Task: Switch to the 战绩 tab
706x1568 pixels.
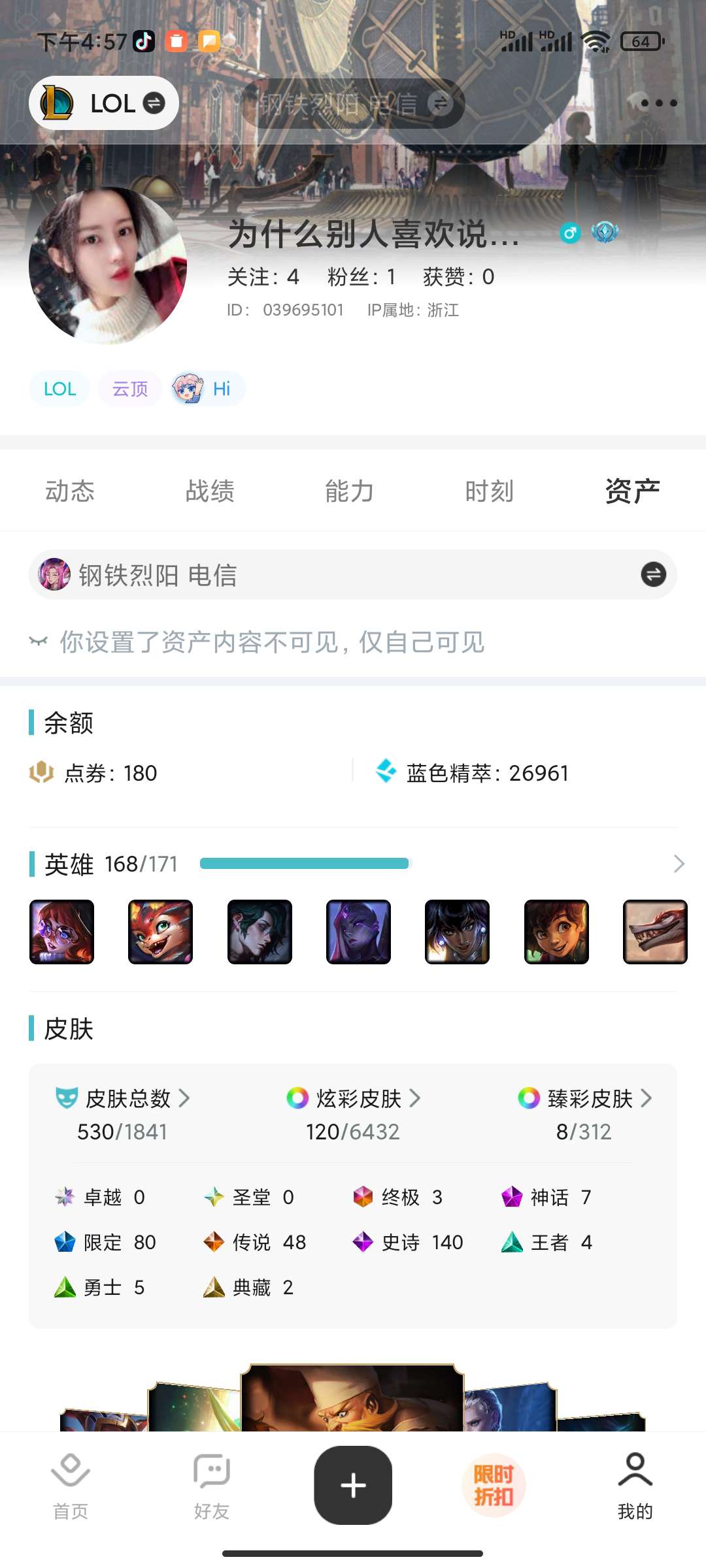Action: (210, 491)
